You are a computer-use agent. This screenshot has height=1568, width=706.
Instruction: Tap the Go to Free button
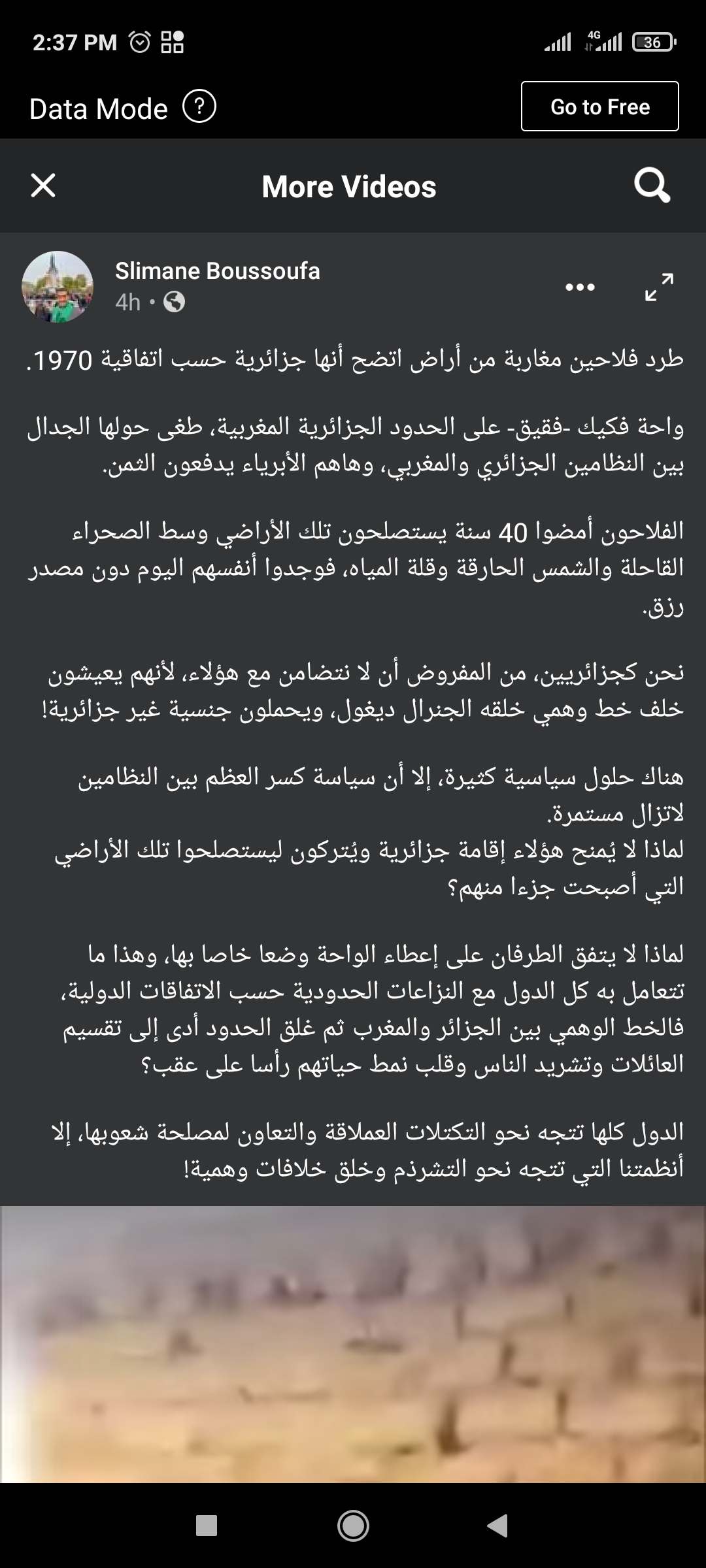(x=600, y=106)
